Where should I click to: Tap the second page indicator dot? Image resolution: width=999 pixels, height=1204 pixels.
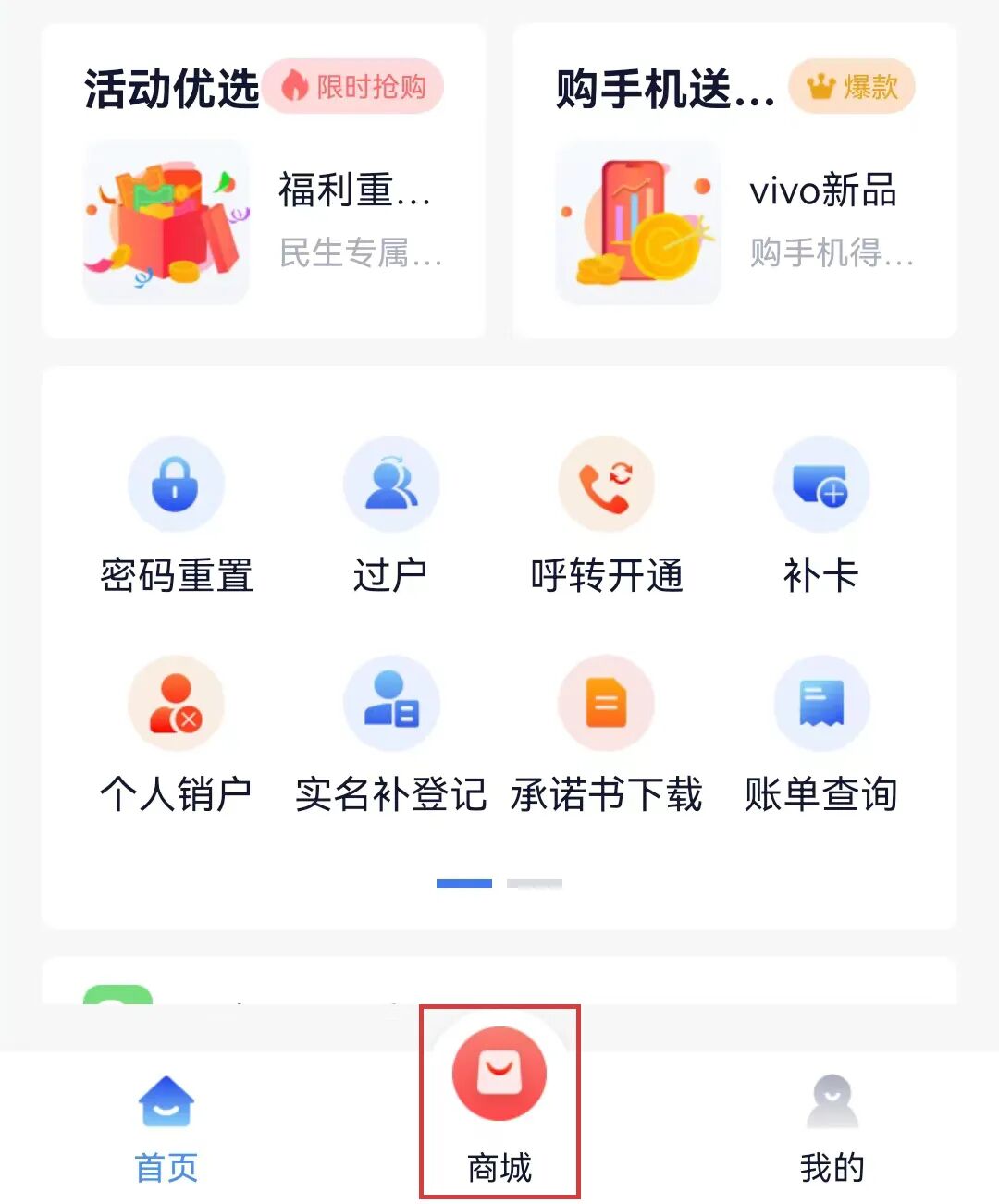pos(535,883)
